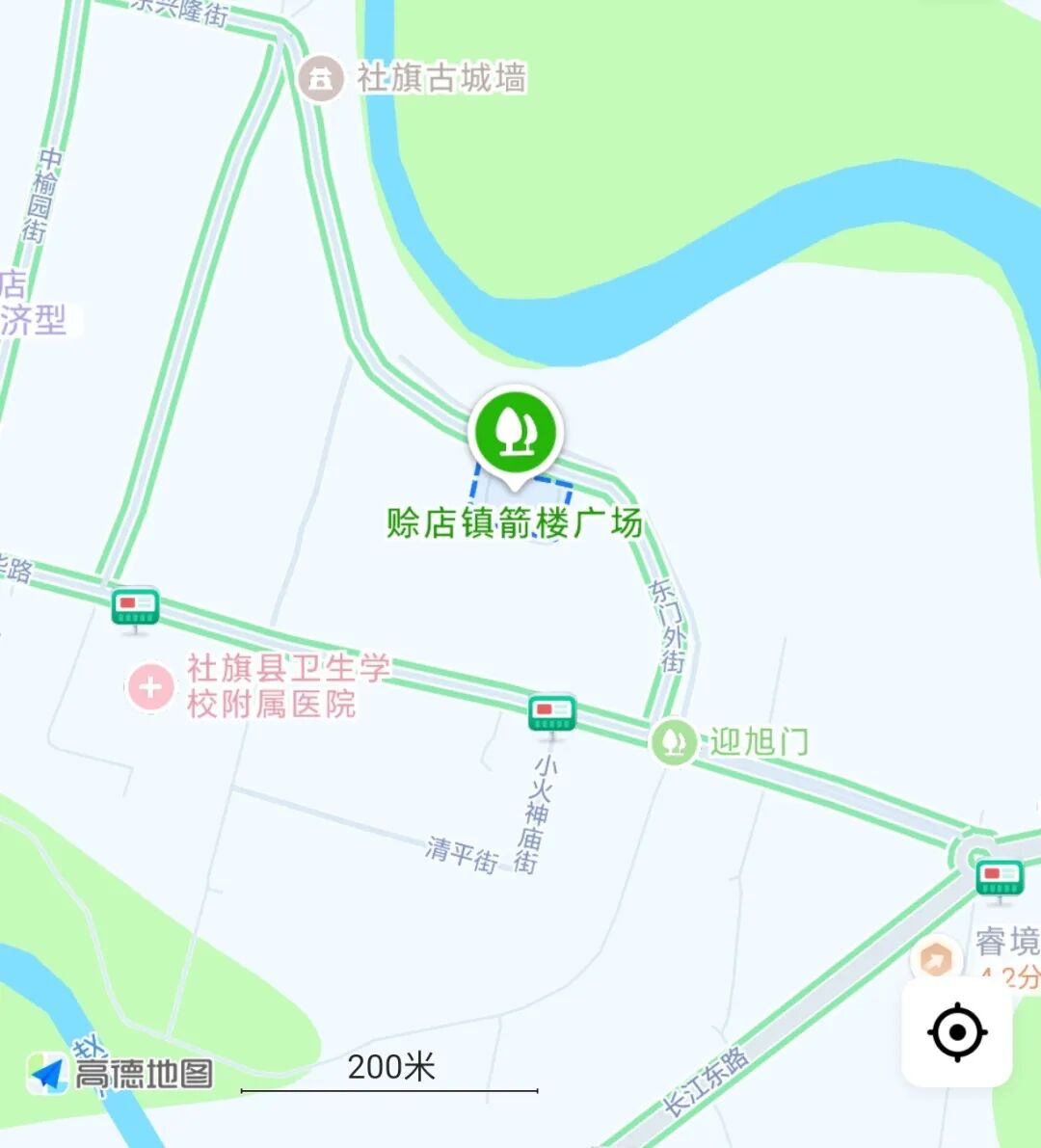Open the 社旗县卫生学校附属医院 hospital icon

coord(149,686)
